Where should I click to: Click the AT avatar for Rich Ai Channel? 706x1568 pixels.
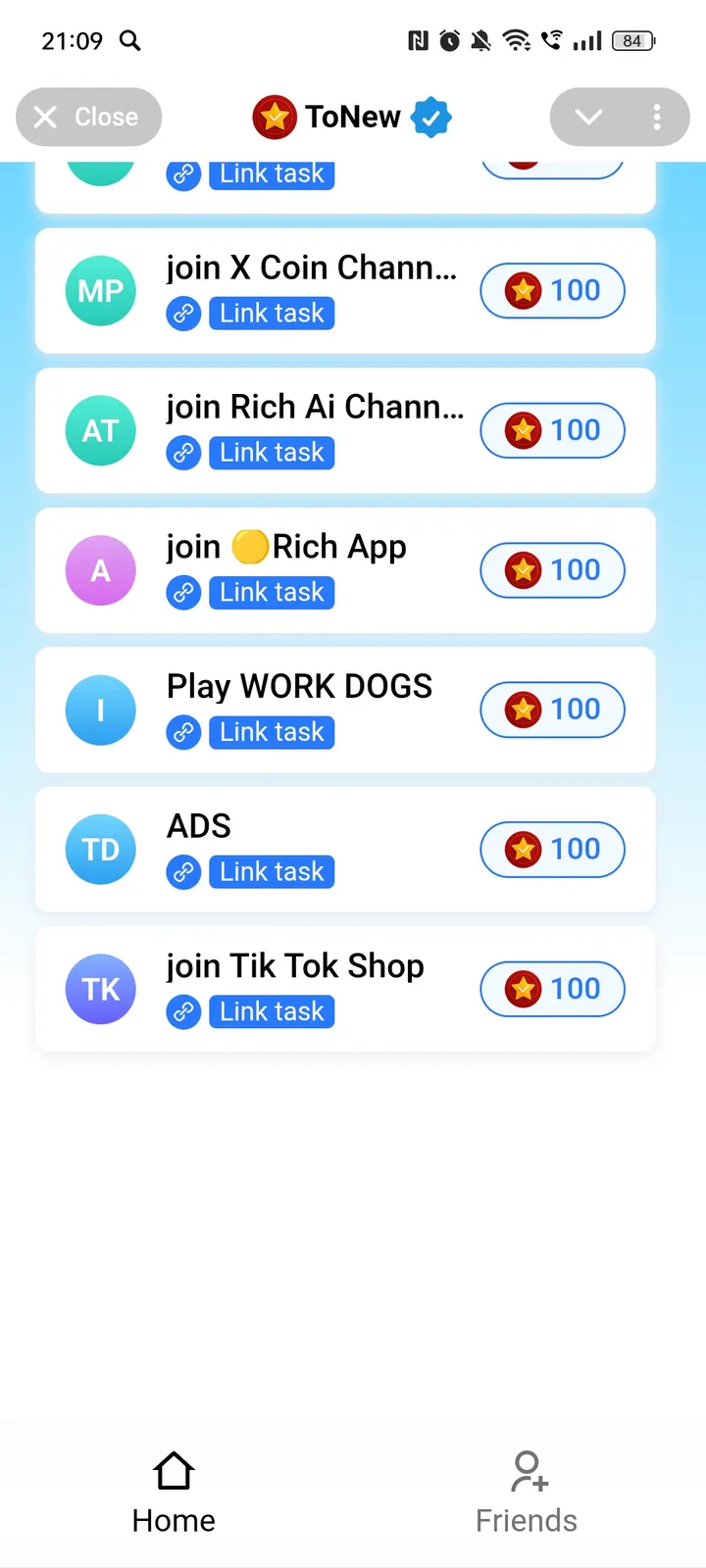(100, 430)
